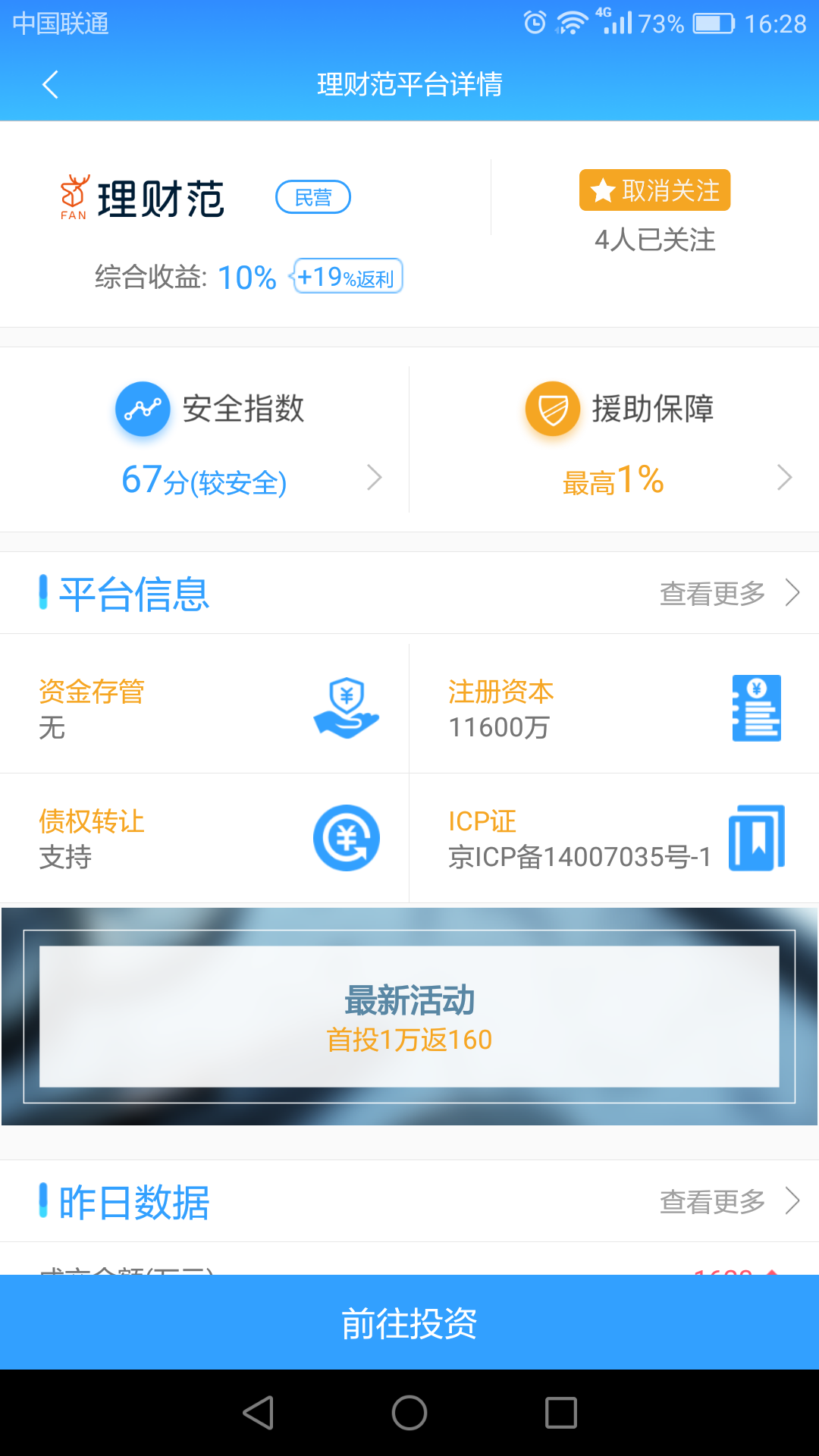This screenshot has height=1456, width=819.
Task: Tap the 前往投资 button
Action: 409,1323
